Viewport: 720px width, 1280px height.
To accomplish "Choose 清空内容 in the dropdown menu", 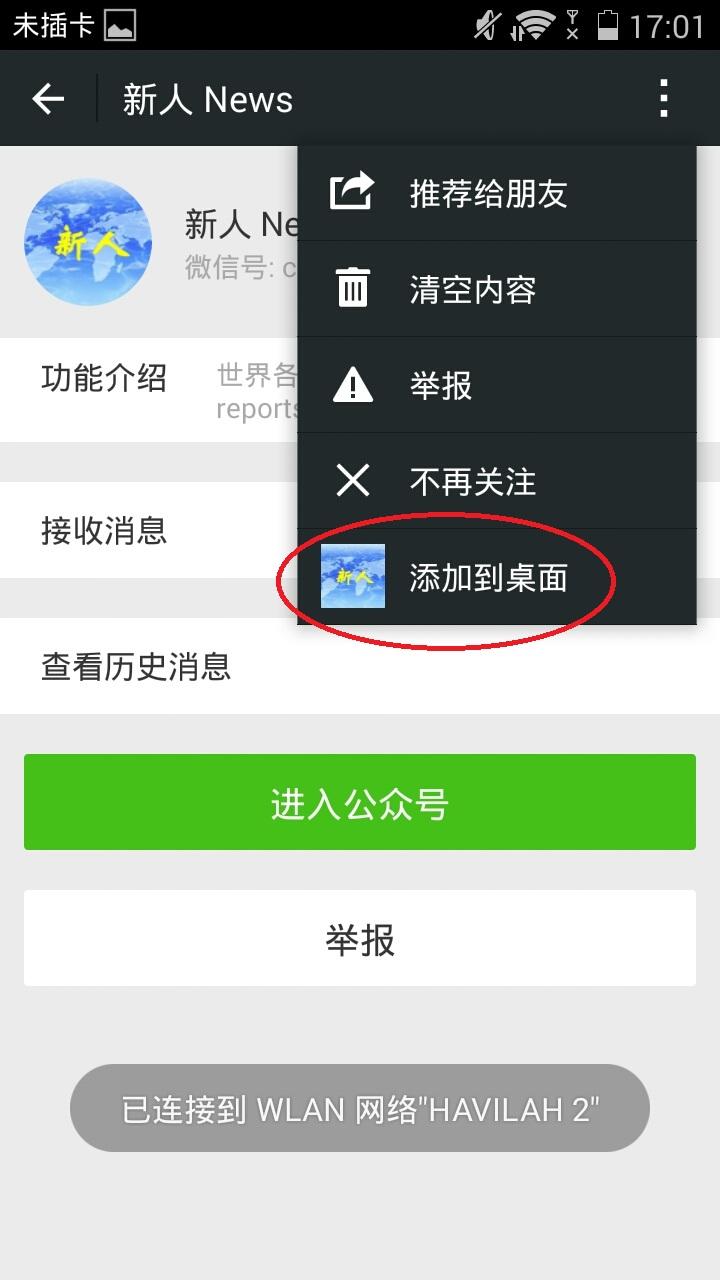I will [x=496, y=289].
